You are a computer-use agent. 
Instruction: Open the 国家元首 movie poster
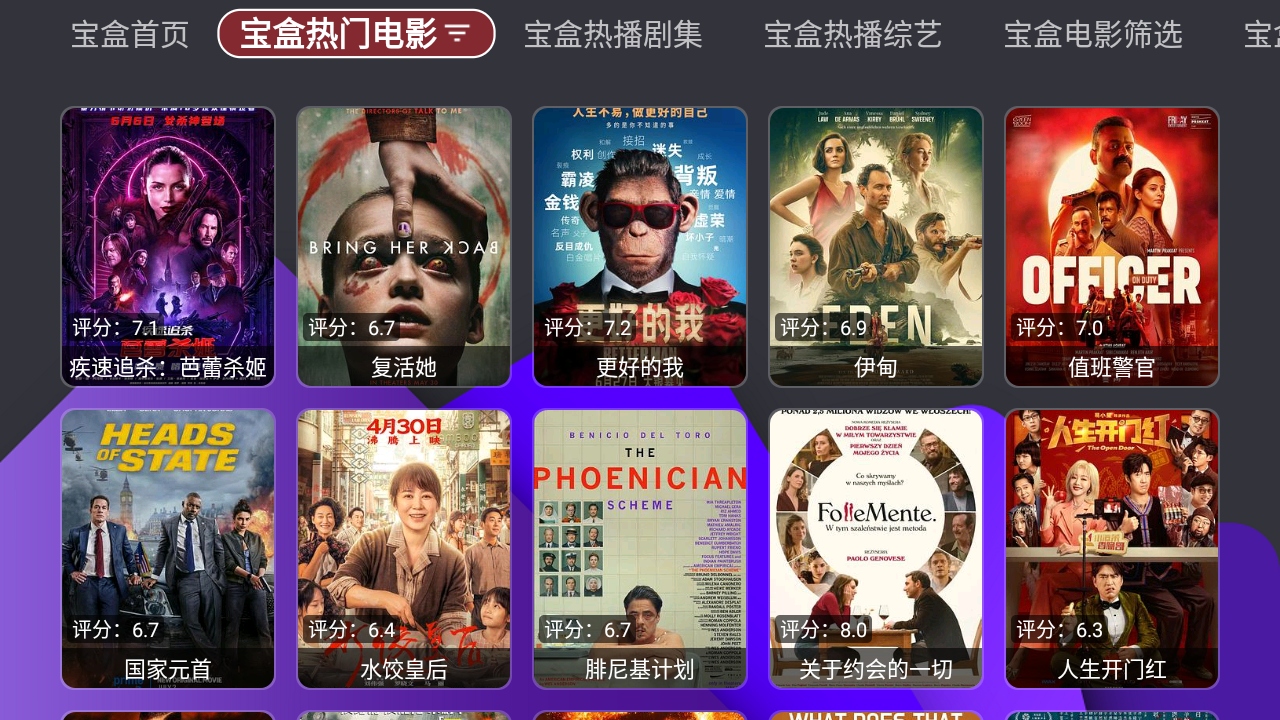(168, 548)
